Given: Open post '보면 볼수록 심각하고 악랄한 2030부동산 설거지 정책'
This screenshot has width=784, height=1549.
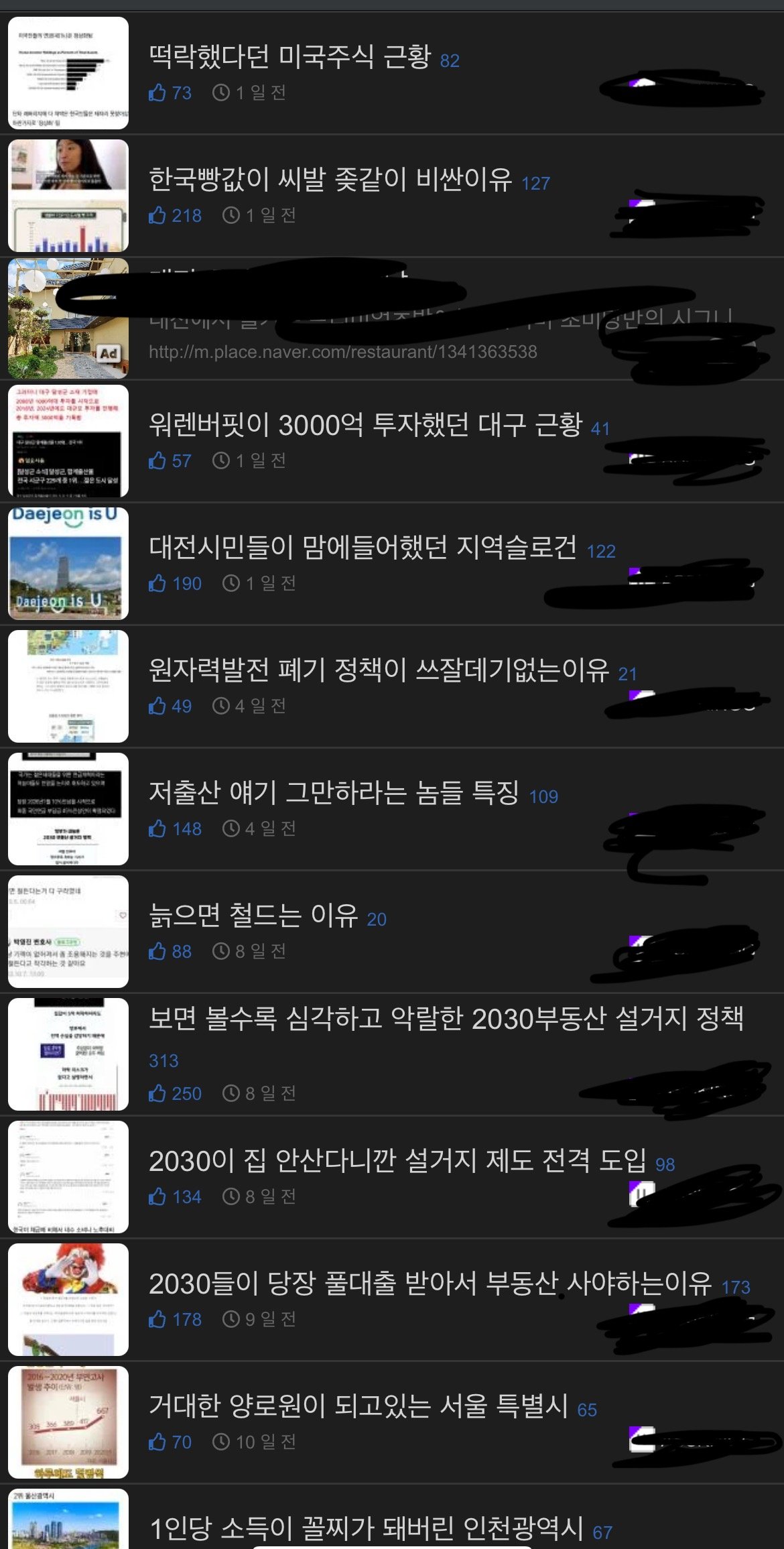Looking at the screenshot, I should (446, 1019).
